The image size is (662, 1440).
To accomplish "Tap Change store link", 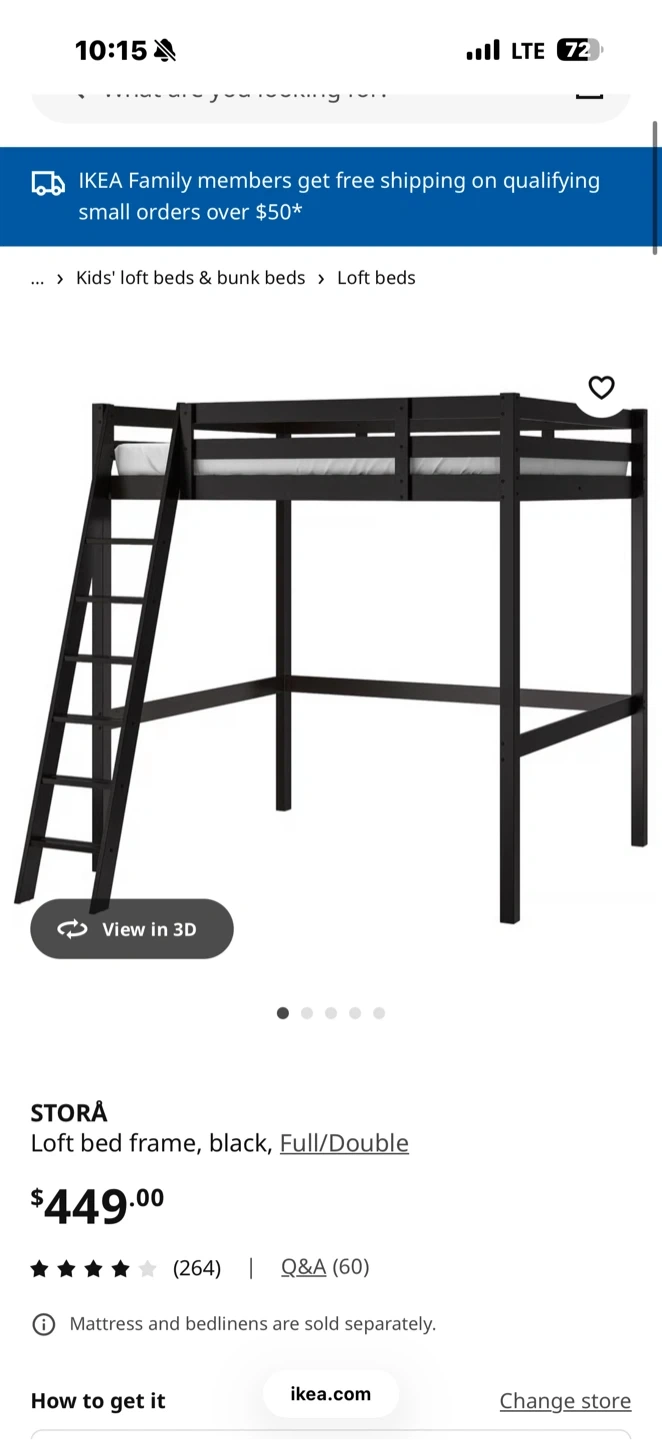I will coord(565,1401).
